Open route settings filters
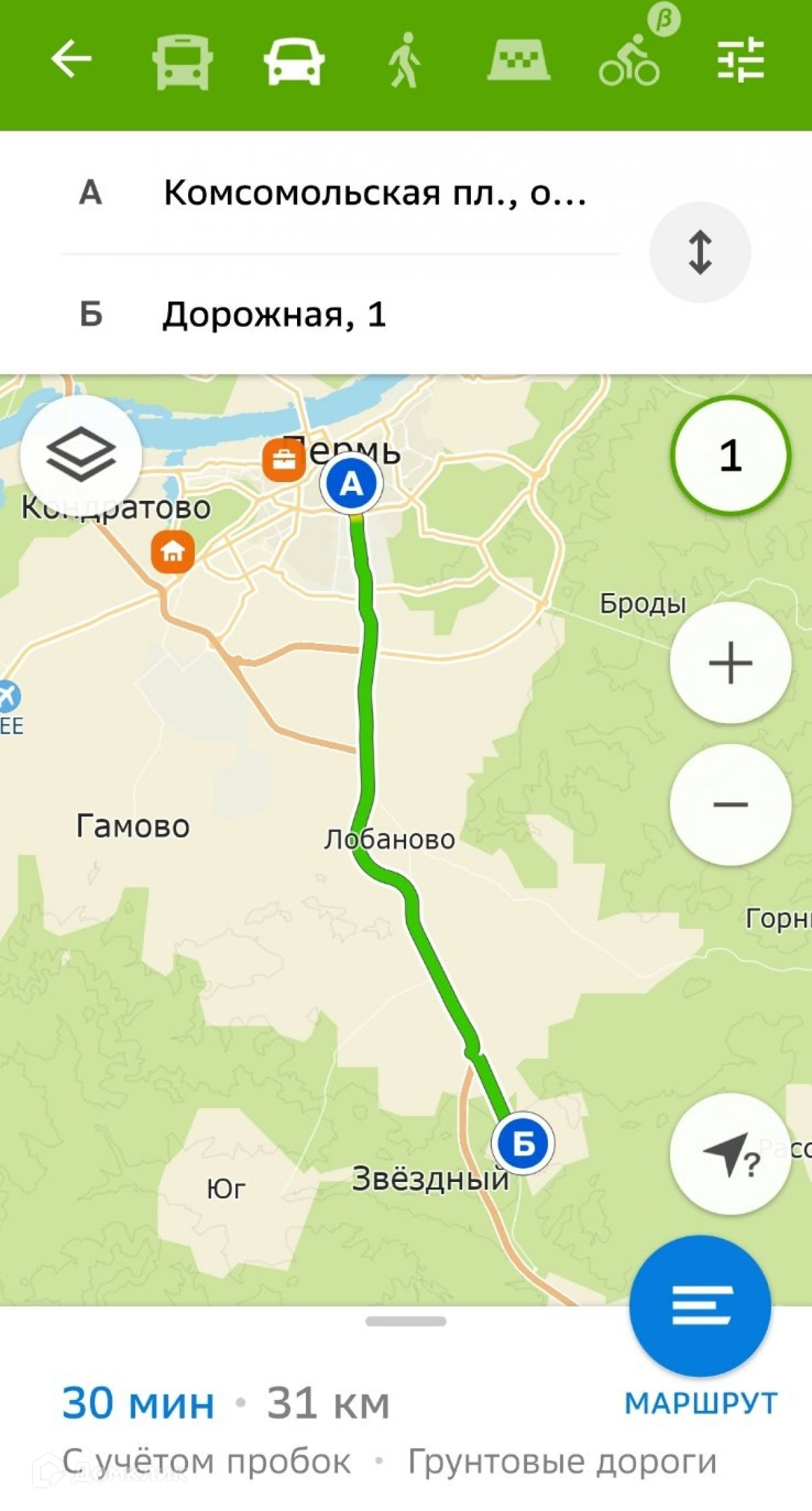The width and height of the screenshot is (812, 1511). (x=741, y=60)
